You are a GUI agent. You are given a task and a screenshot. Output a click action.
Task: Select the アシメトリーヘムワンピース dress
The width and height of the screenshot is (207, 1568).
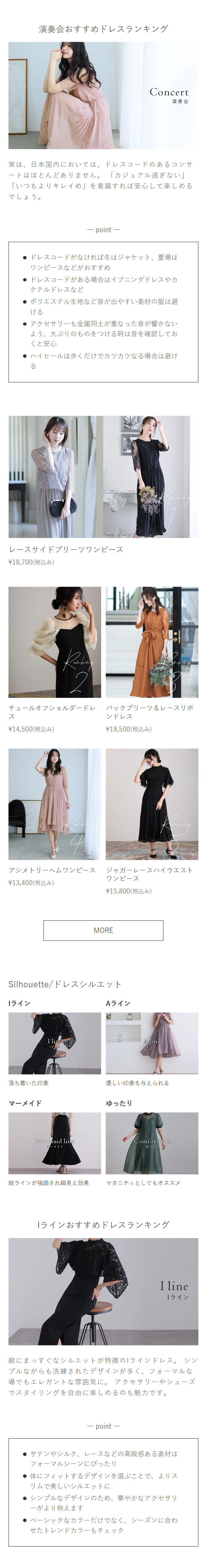coord(55,803)
